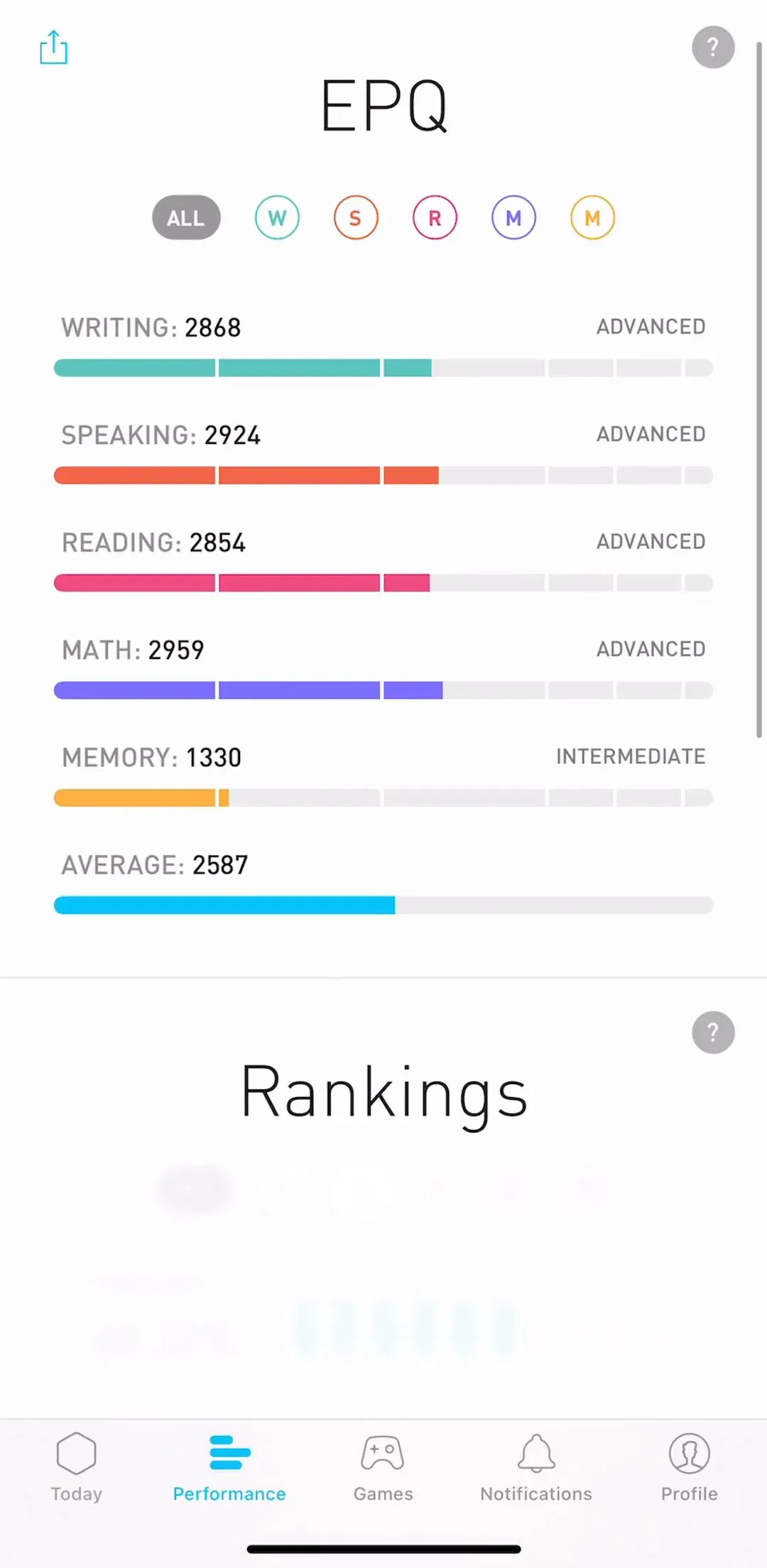Filter EPQ by Memory (yellow M)
Viewport: 767px width, 1568px height.
(592, 217)
